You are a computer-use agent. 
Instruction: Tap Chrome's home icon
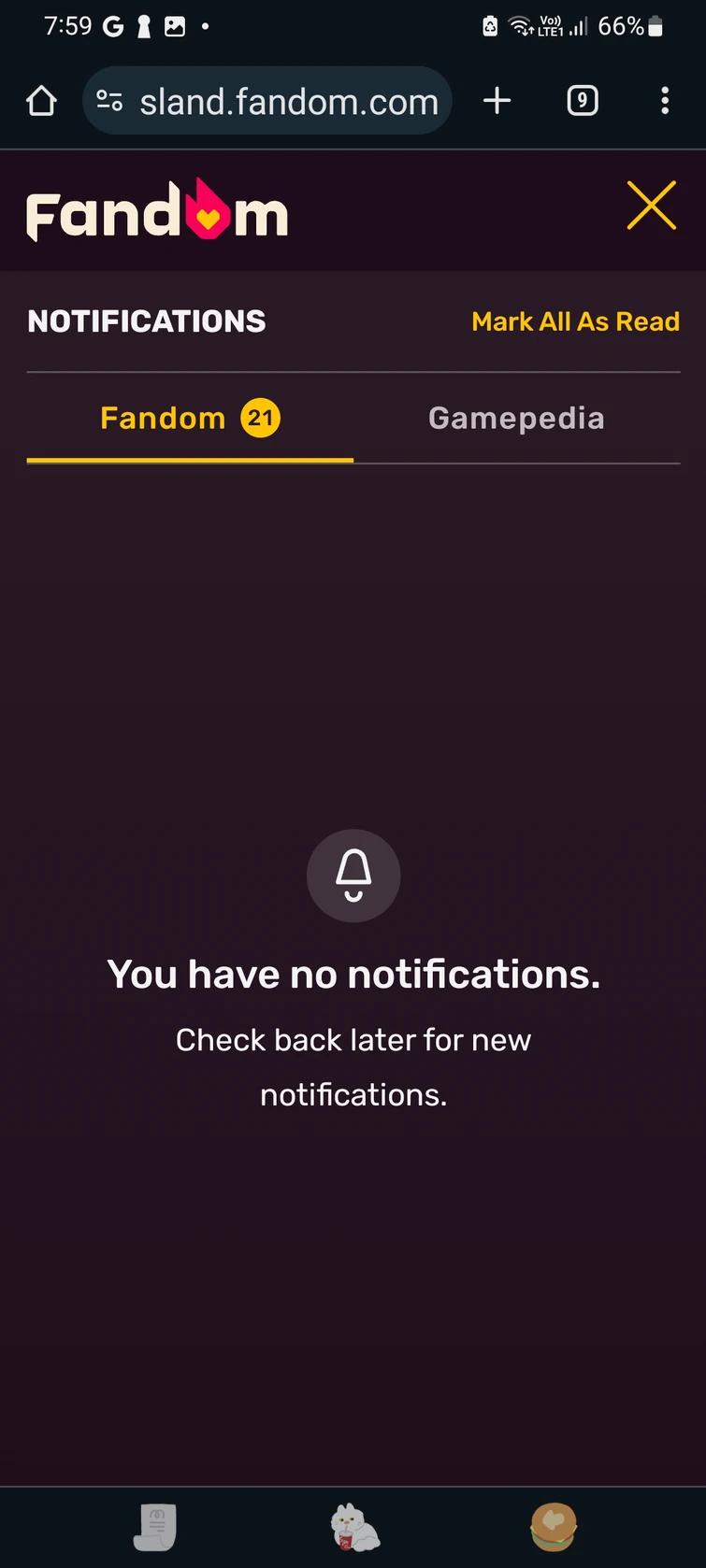40,100
